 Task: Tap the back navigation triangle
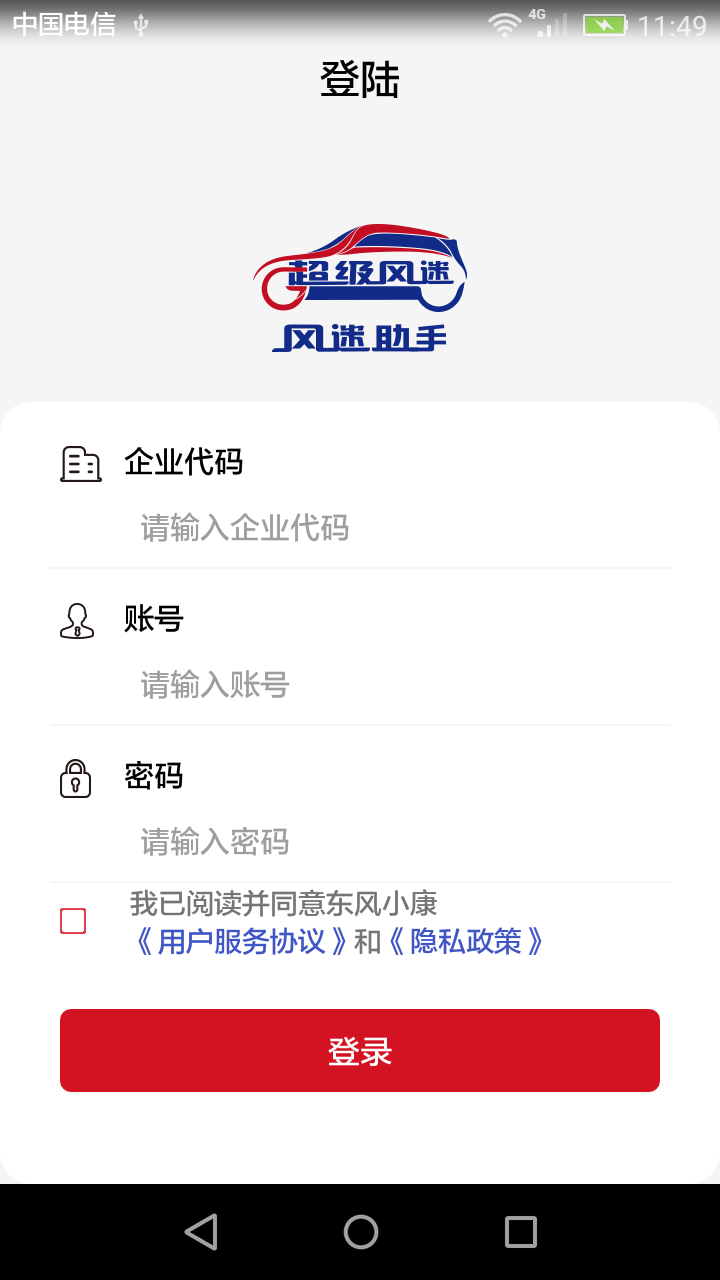201,1231
